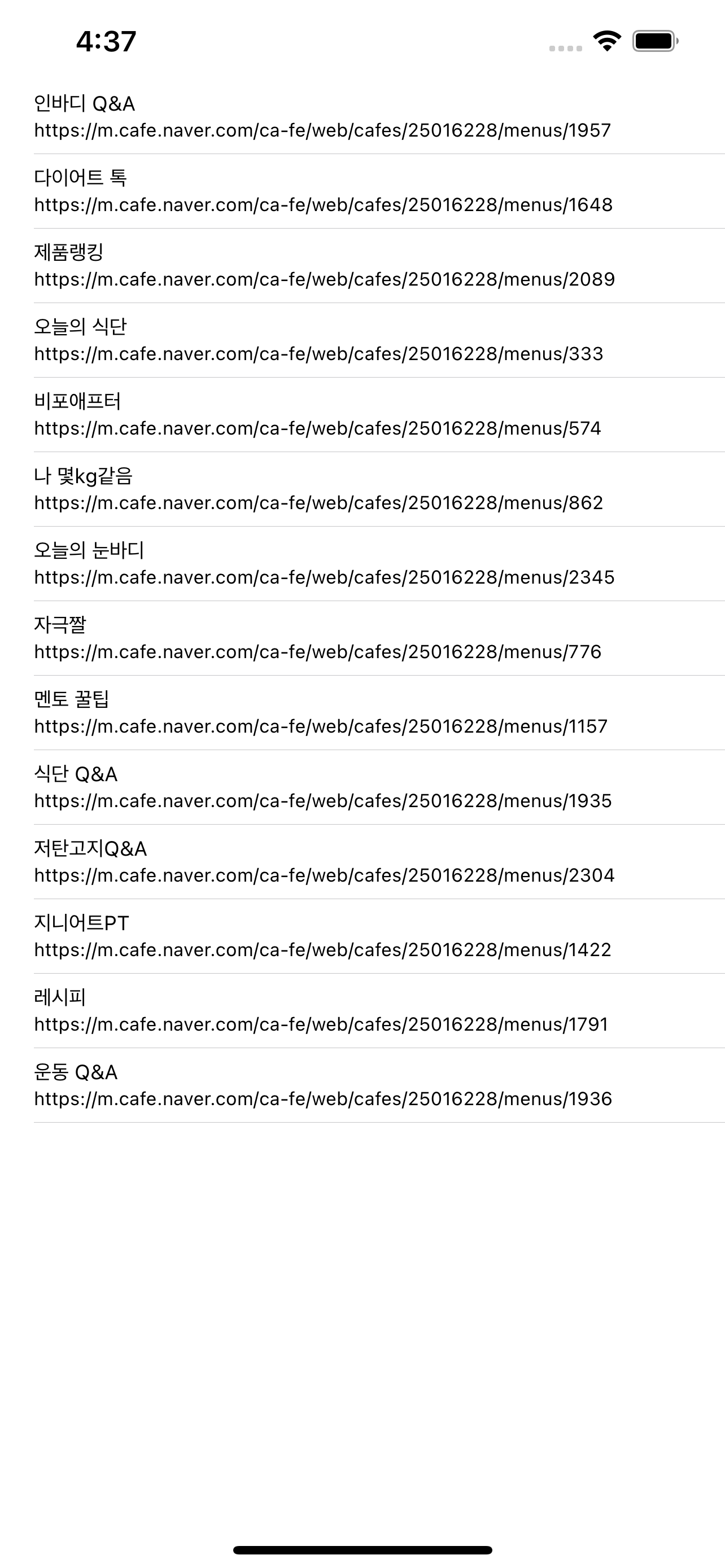Open the 제품랭킹 menu entry
Screen dimensions: 725x1568
point(362,265)
